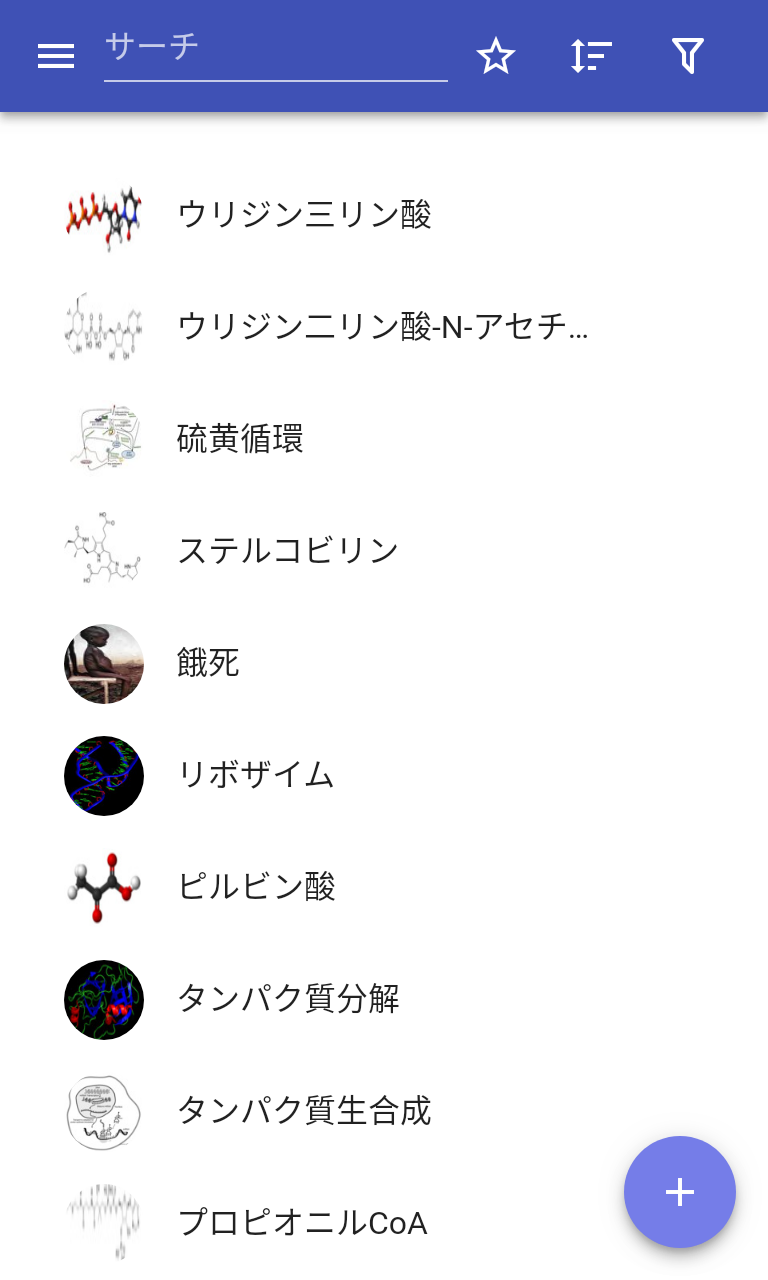Open the タンパク質生合成 entry
The image size is (768, 1280).
coord(304,1110)
